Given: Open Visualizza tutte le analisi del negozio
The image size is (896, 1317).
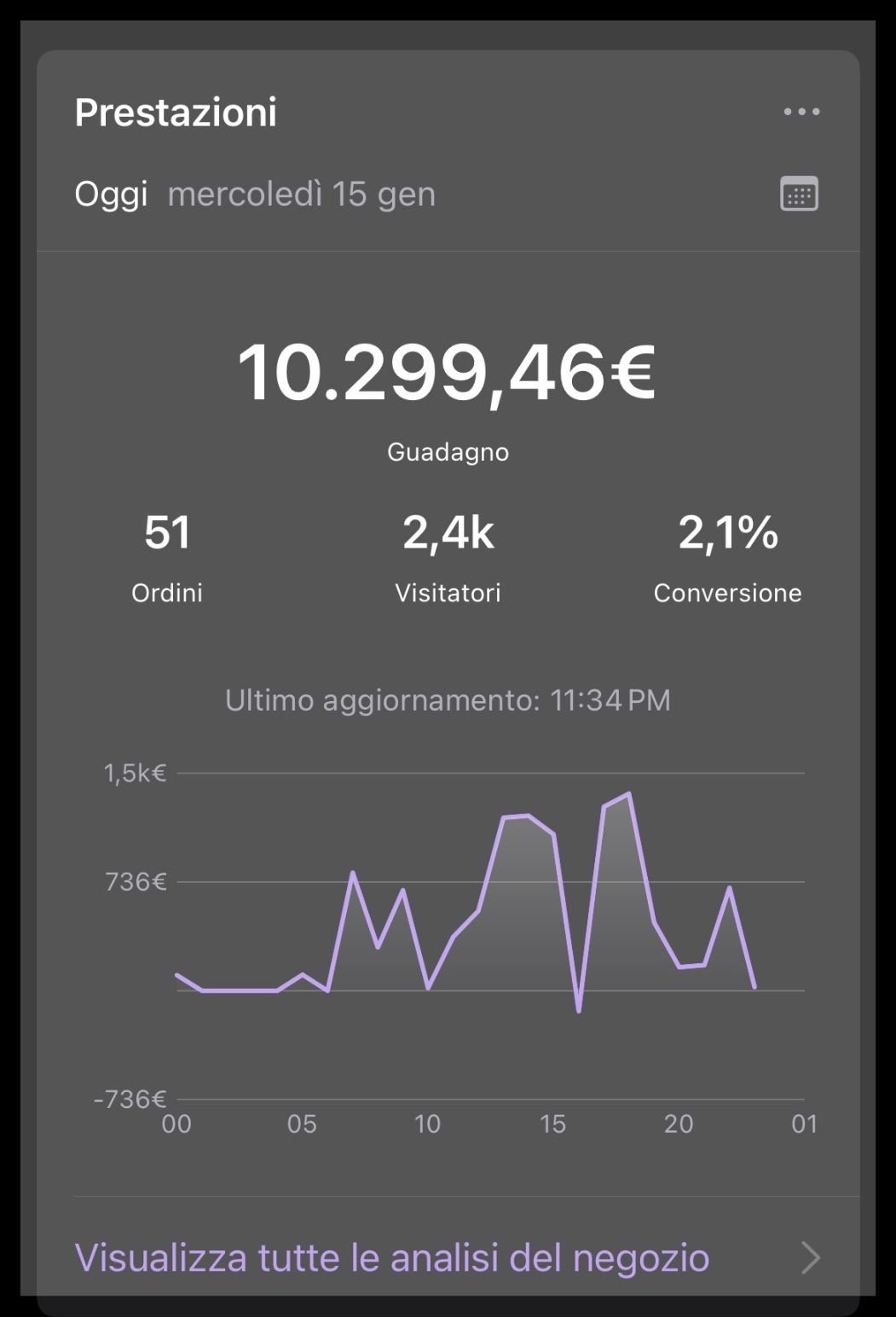Looking at the screenshot, I should [392, 1258].
